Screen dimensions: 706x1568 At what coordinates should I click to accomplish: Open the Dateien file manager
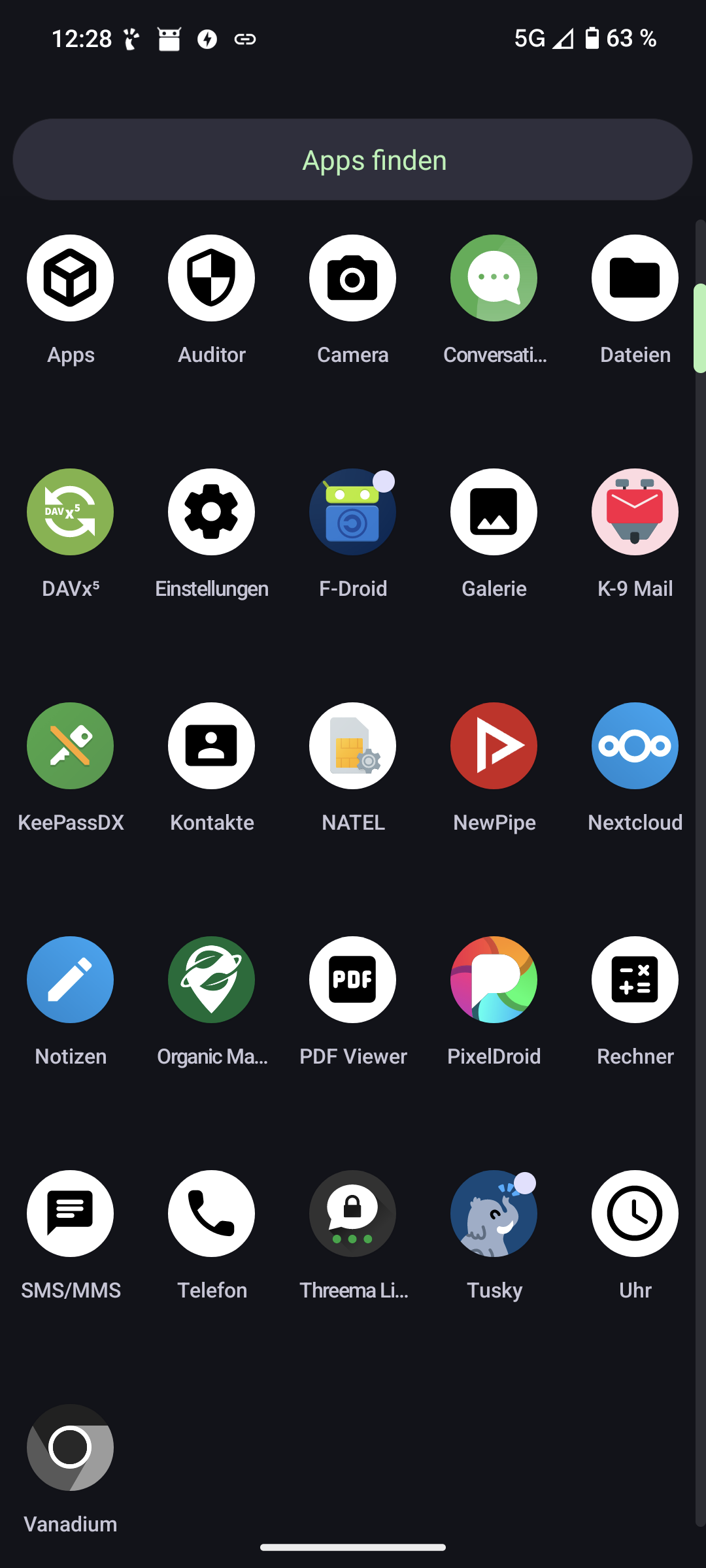[x=635, y=278]
